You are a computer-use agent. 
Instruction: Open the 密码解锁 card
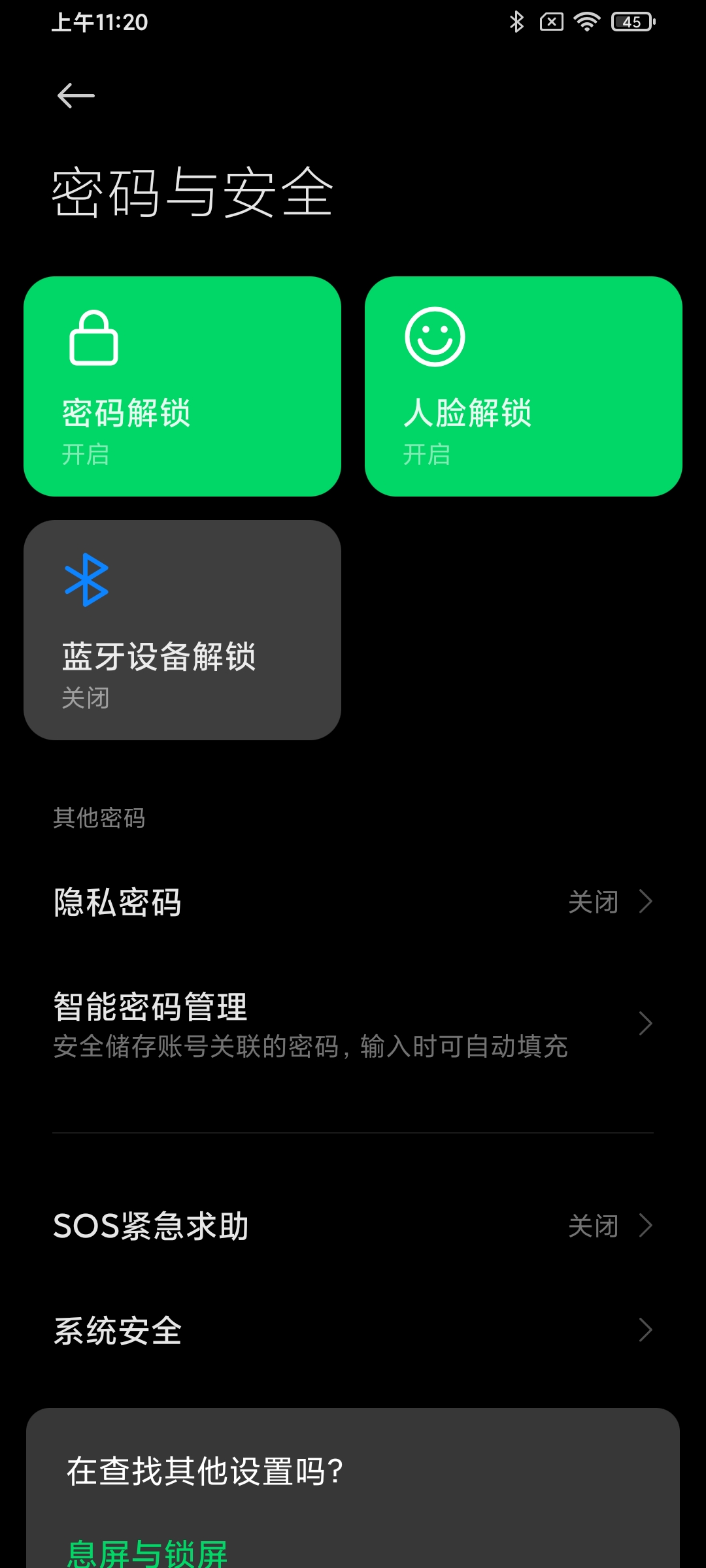182,386
